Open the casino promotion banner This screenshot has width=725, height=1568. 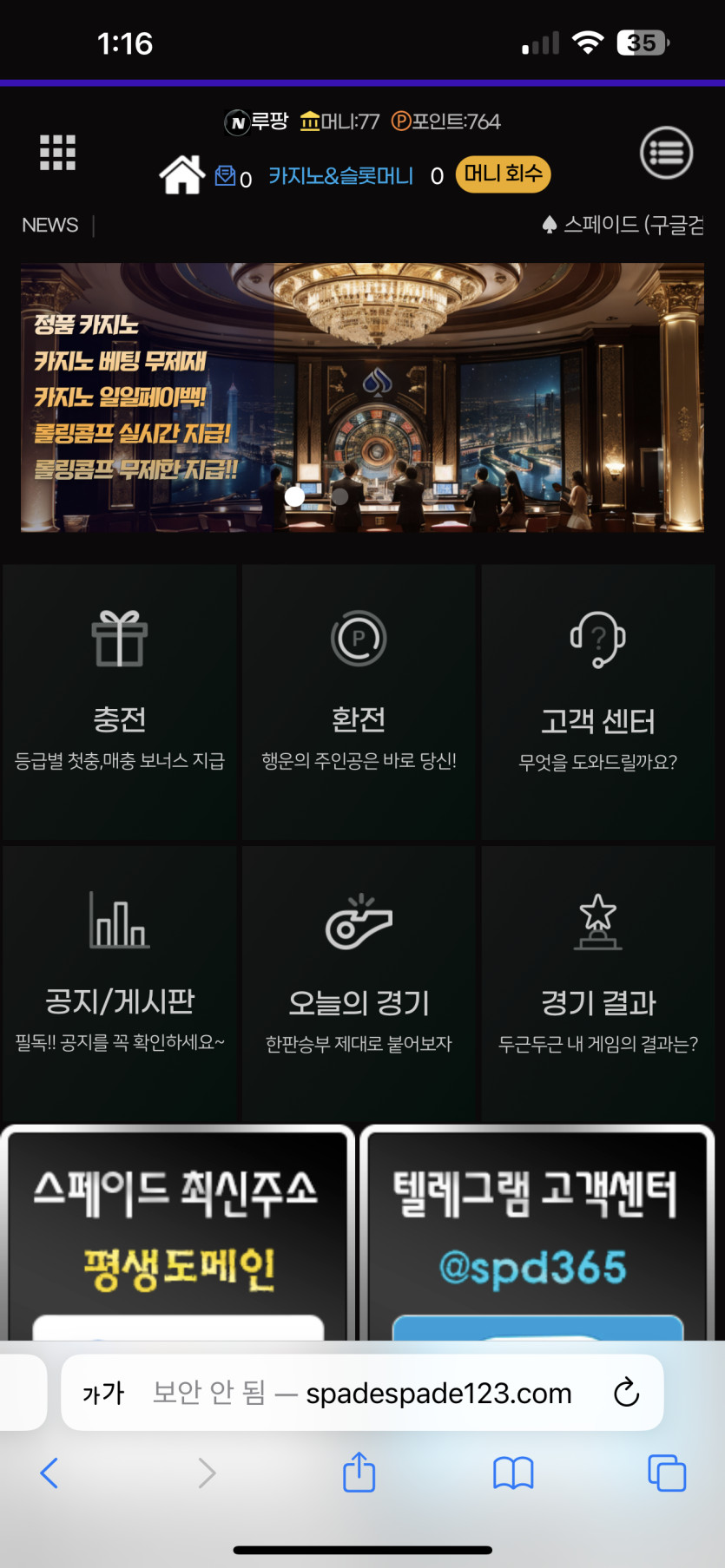tap(362, 397)
